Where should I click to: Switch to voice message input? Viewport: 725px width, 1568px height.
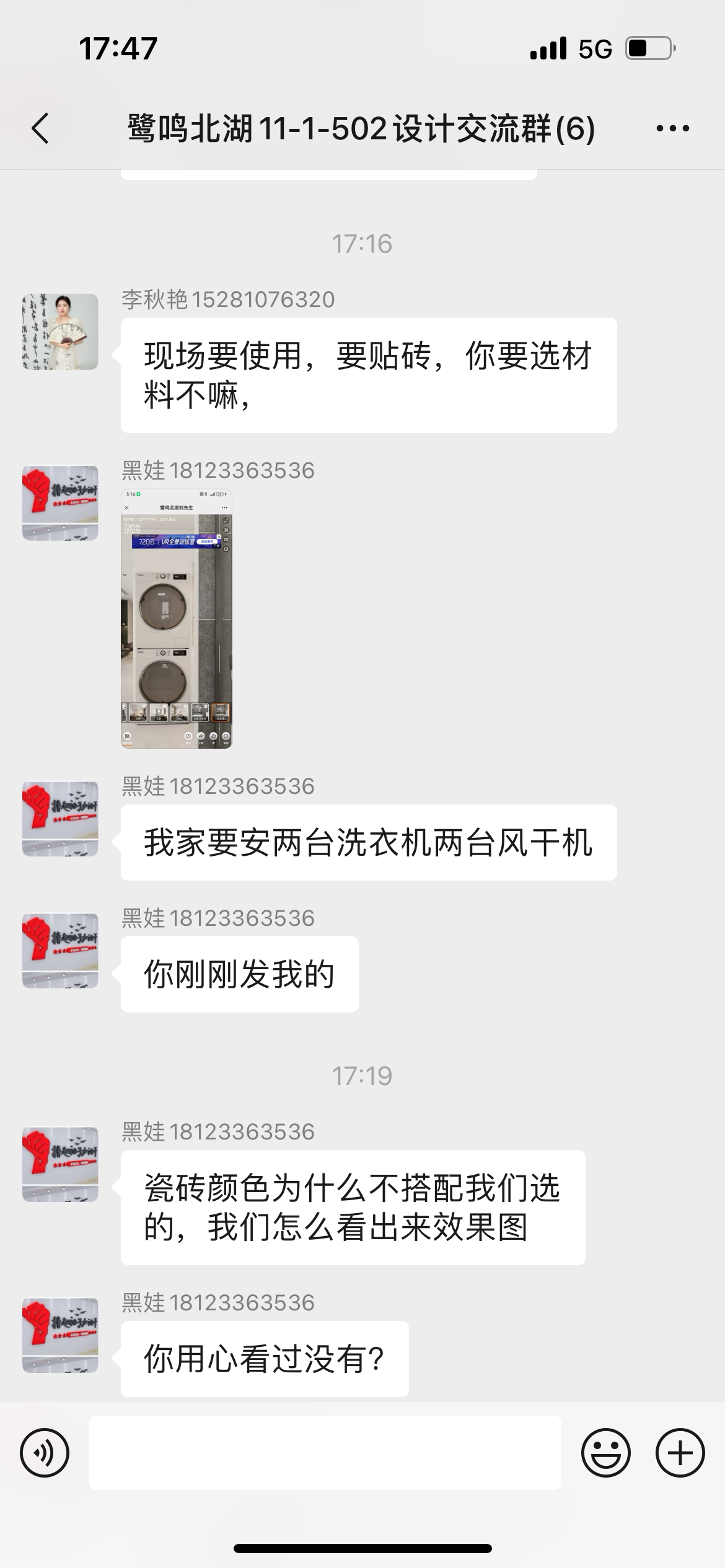[x=45, y=1453]
